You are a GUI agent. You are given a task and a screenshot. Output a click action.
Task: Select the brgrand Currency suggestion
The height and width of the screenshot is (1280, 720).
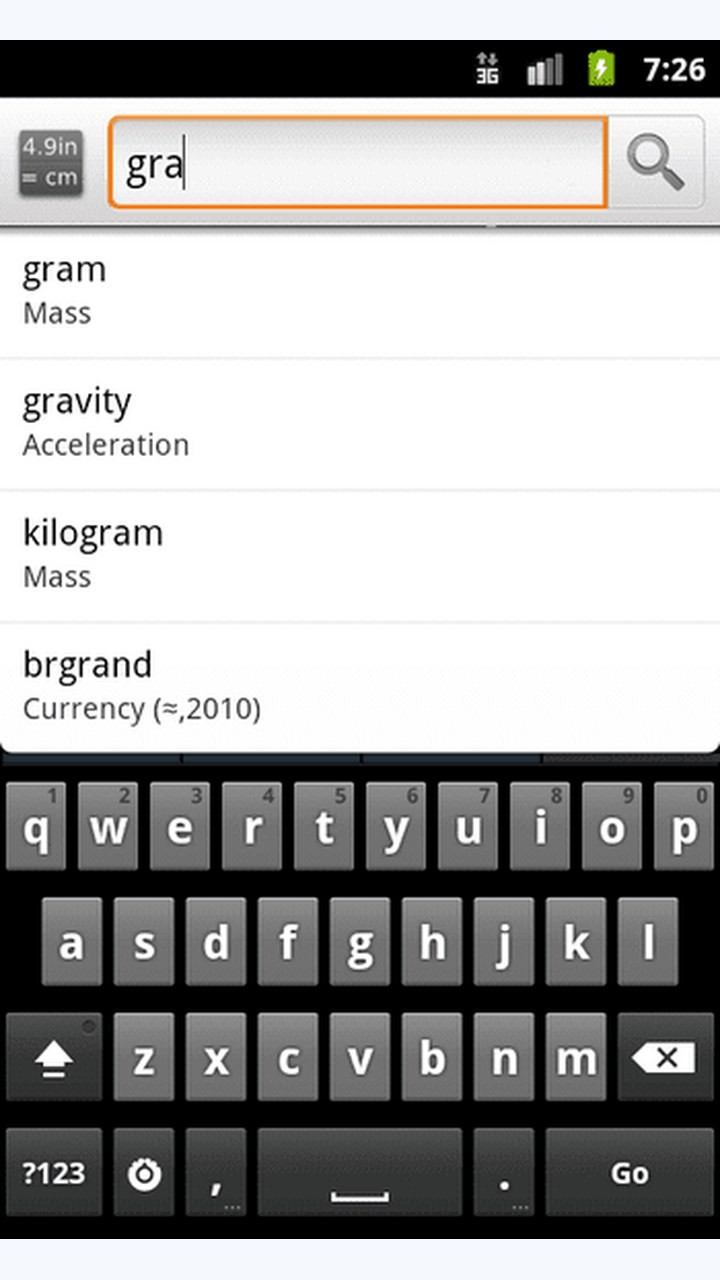(360, 688)
